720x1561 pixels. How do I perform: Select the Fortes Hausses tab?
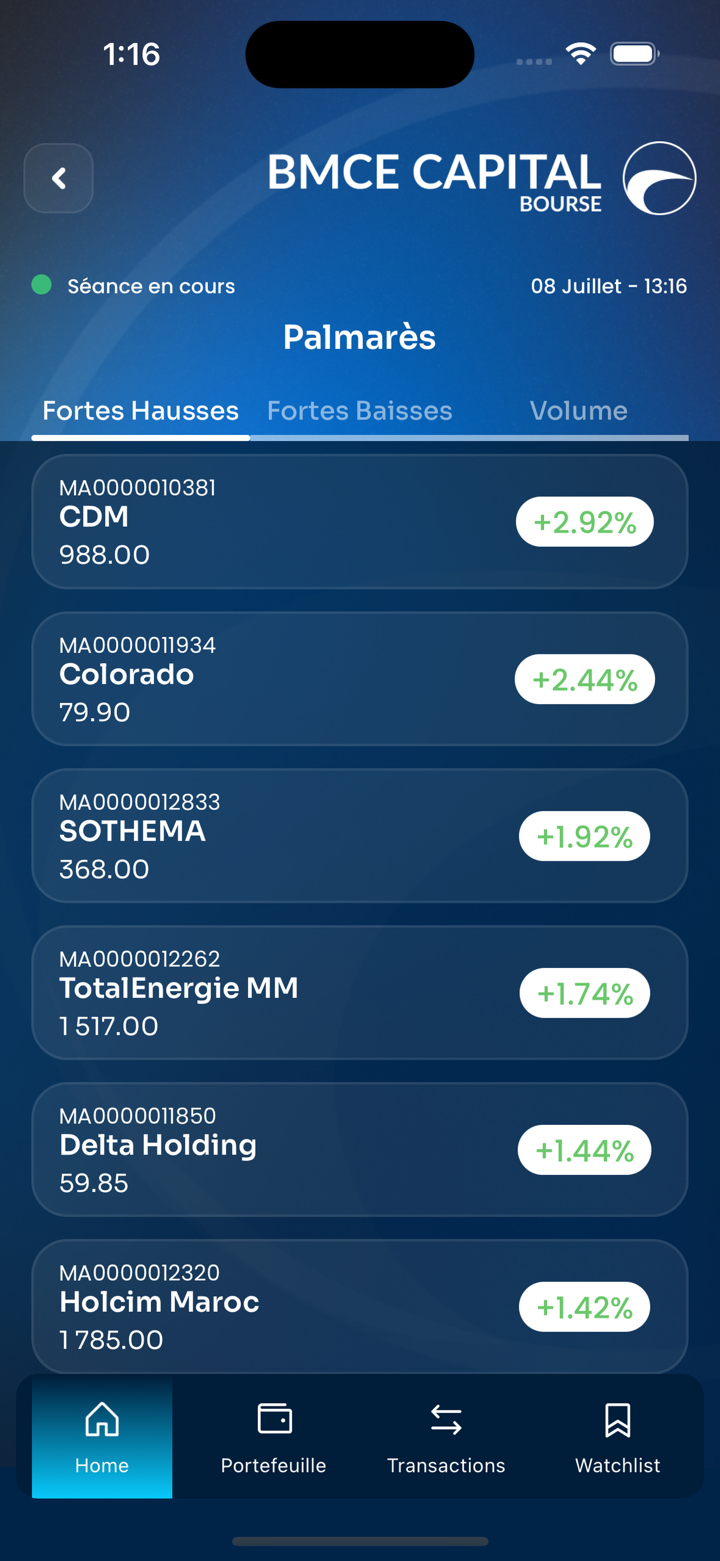[141, 411]
